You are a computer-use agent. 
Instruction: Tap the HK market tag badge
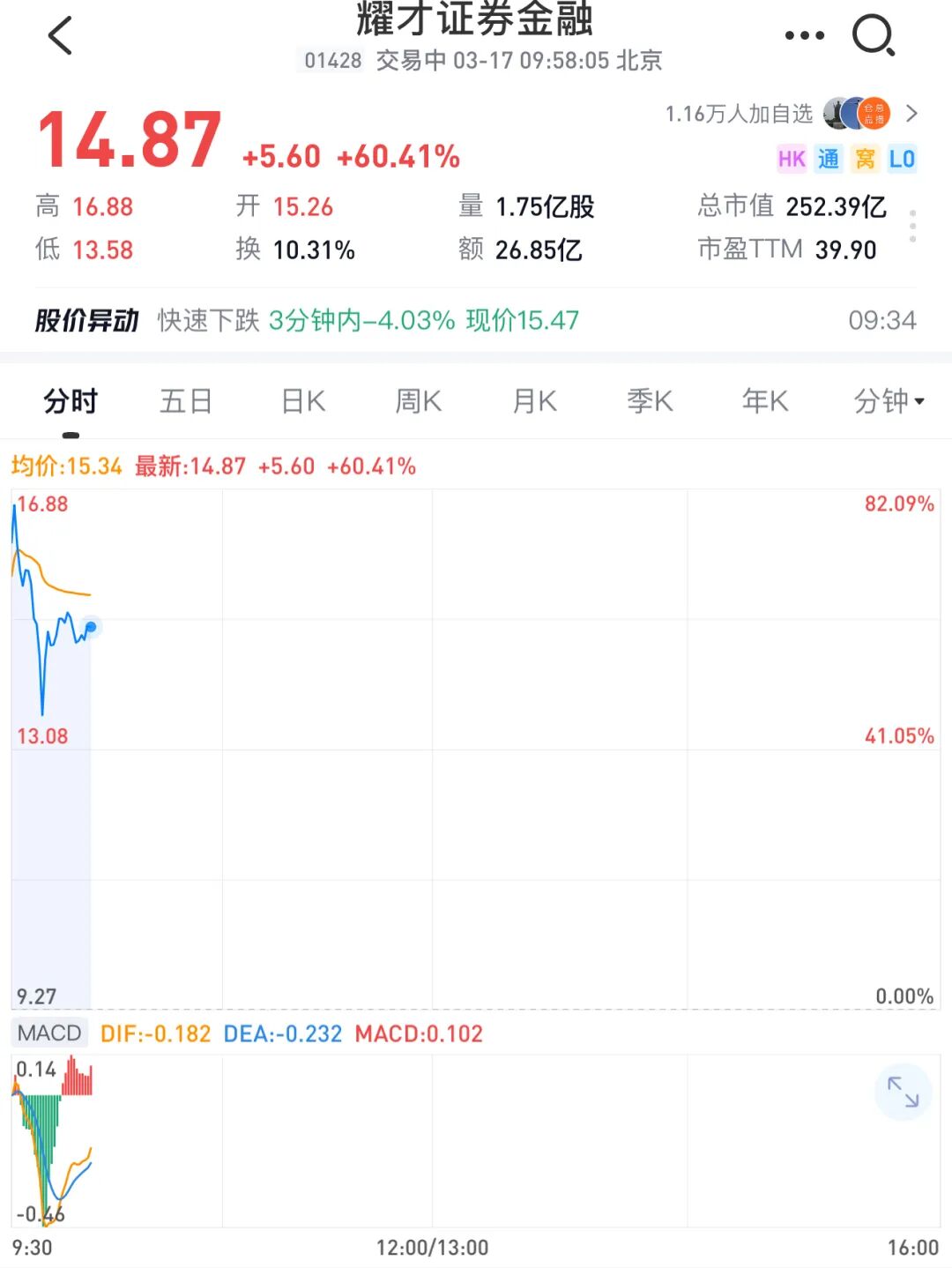click(x=792, y=160)
